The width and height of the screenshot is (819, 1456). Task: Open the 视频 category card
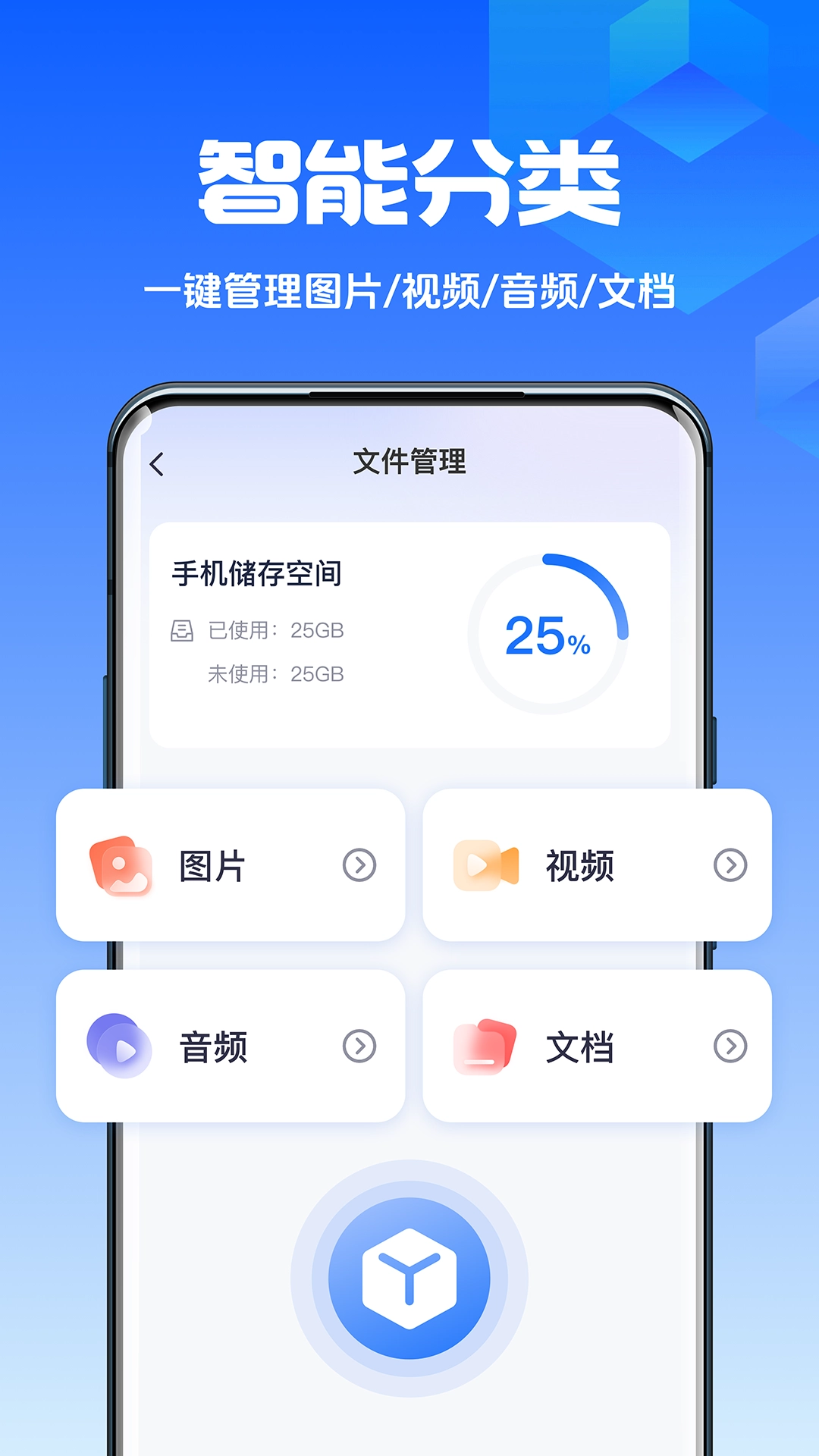pos(599,864)
